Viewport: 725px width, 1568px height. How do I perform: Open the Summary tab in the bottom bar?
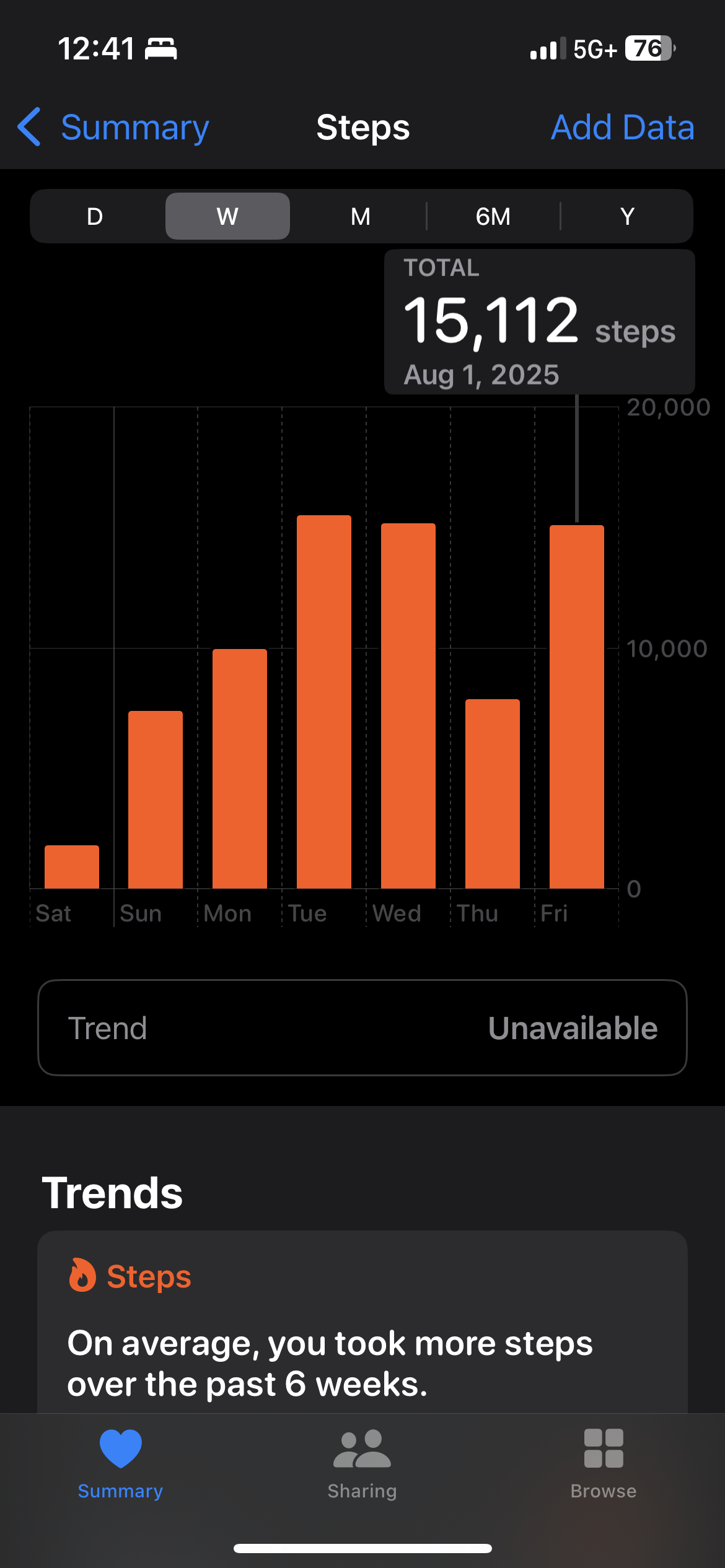(x=120, y=1464)
